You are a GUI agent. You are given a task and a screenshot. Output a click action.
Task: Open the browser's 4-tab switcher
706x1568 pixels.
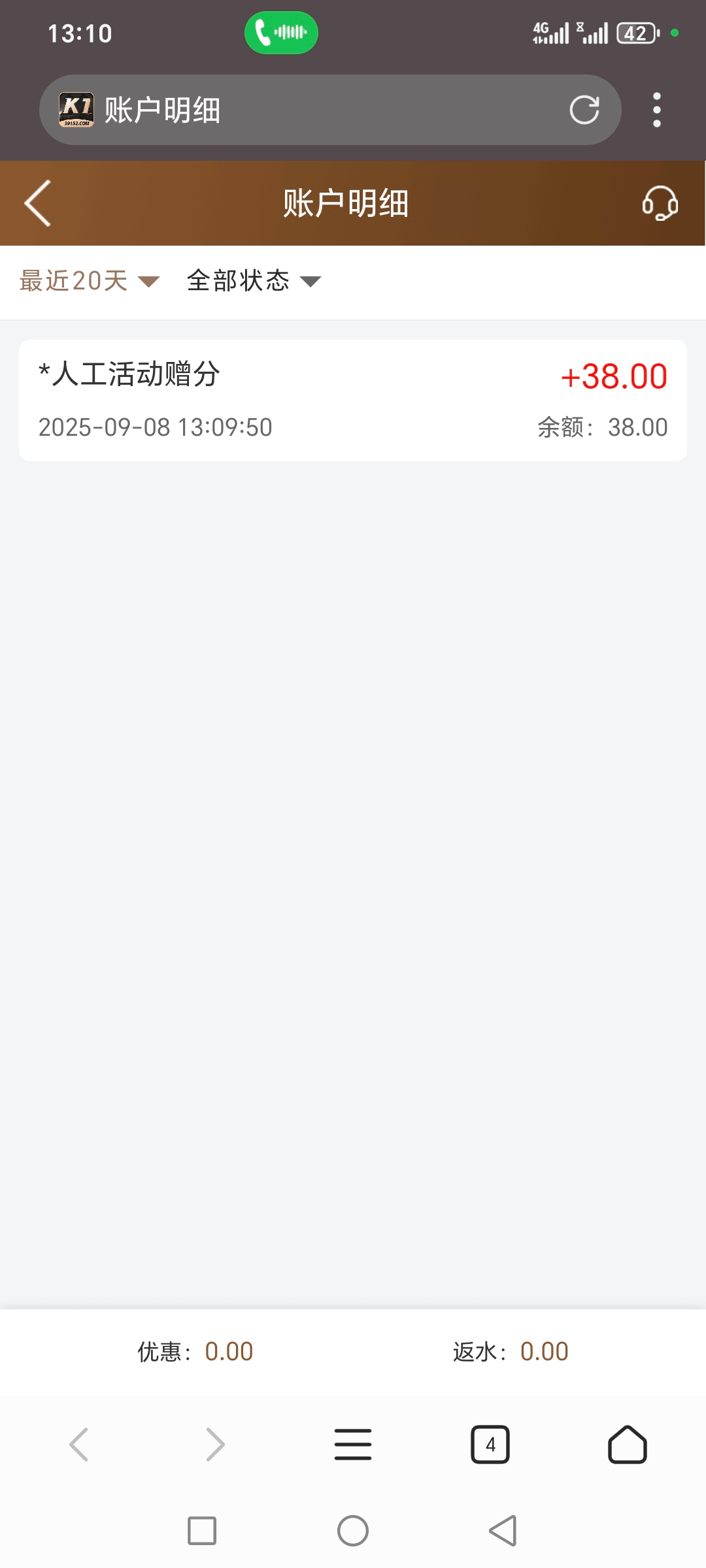coord(490,1445)
